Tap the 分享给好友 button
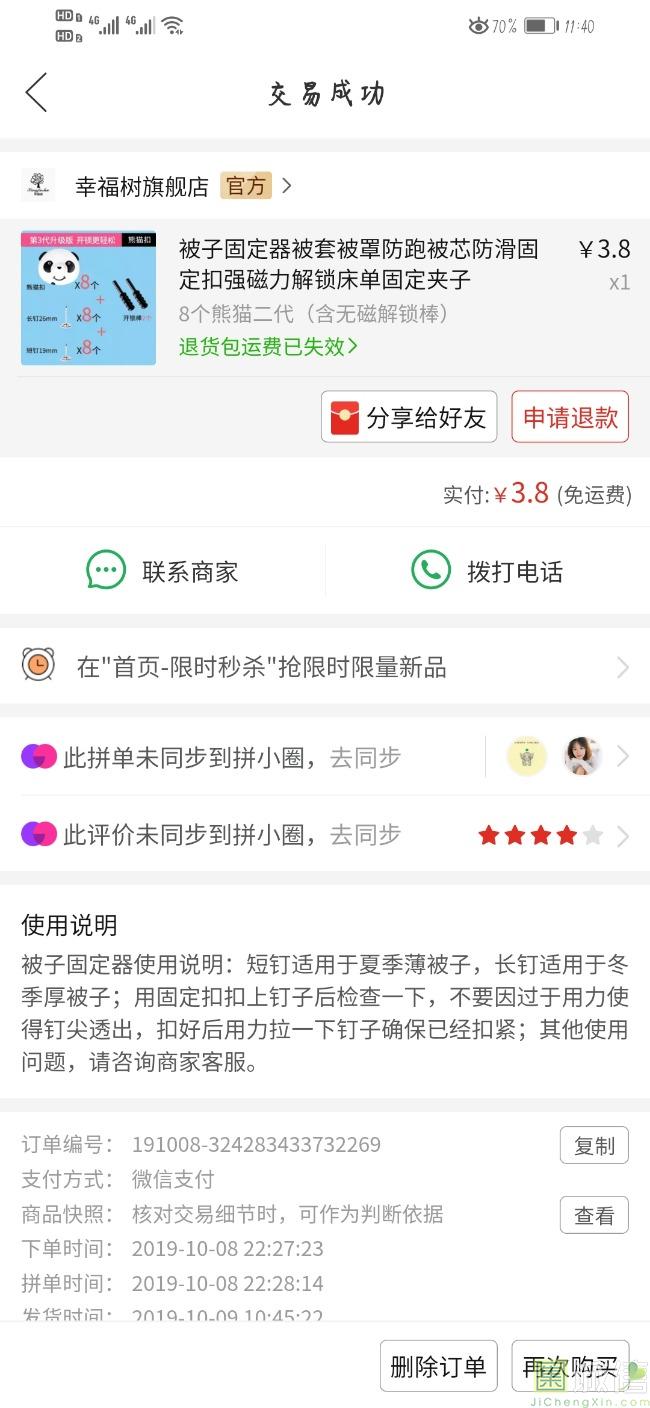 click(x=408, y=417)
